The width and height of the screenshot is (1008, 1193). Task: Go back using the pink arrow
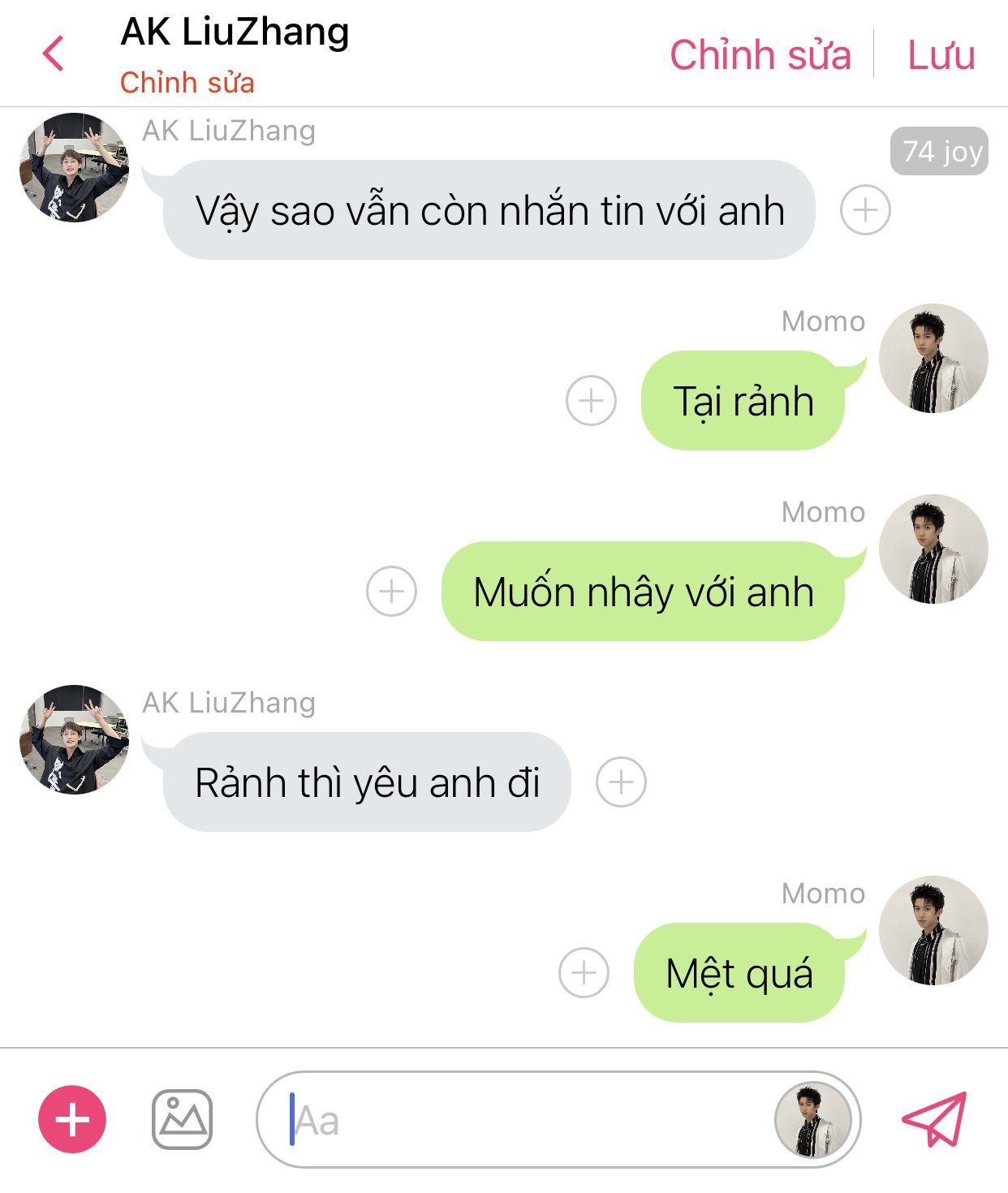pyautogui.click(x=54, y=54)
